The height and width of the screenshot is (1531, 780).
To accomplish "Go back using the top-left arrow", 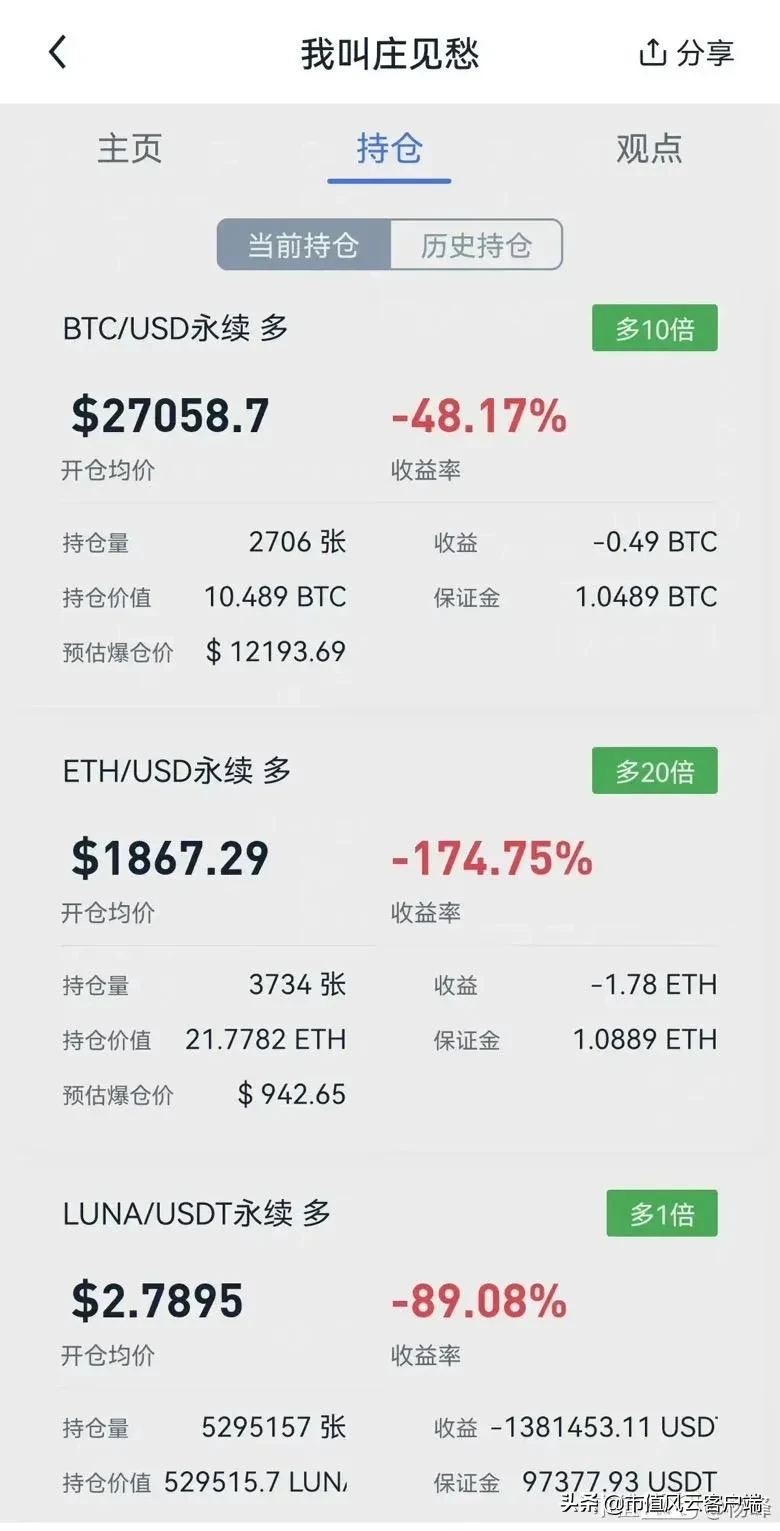I will point(58,52).
